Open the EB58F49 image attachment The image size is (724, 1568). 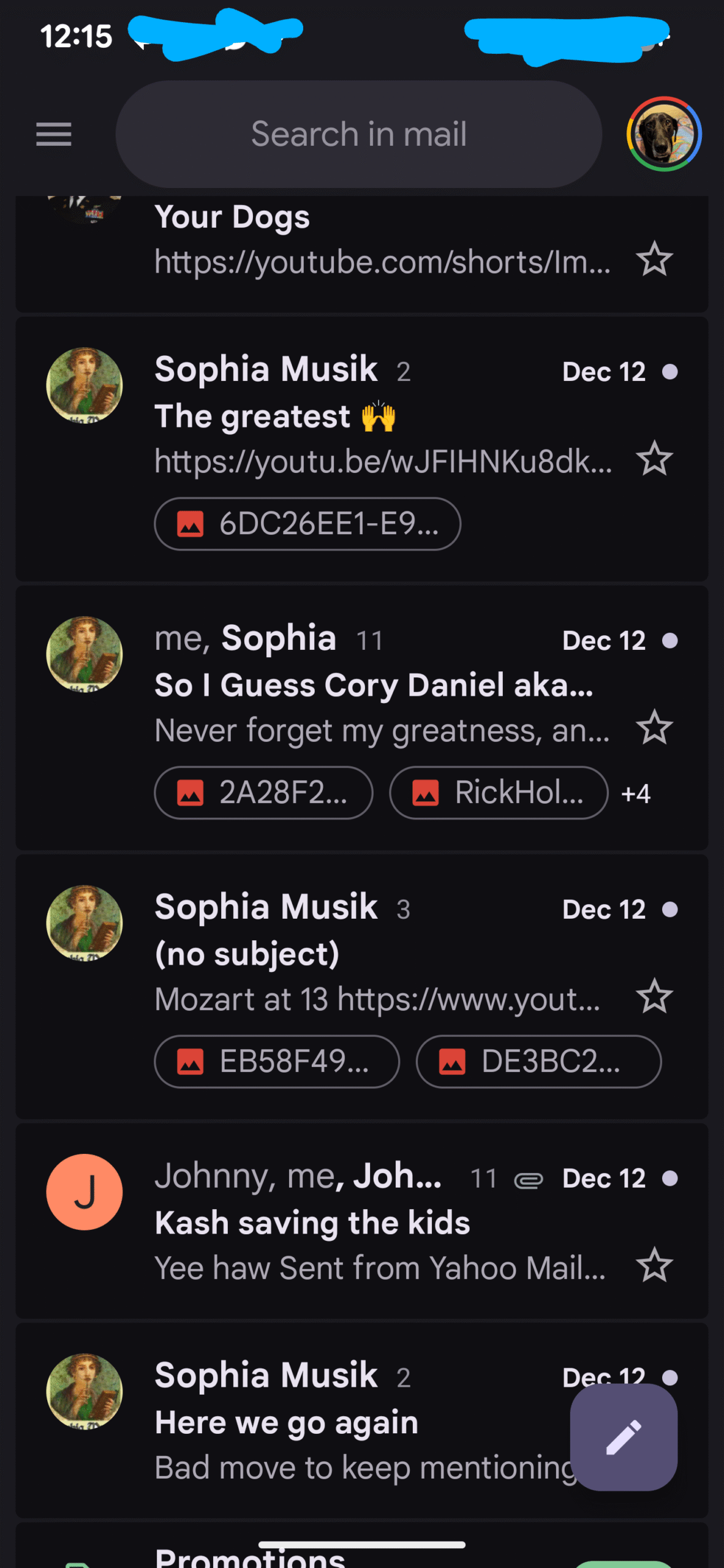point(277,1061)
